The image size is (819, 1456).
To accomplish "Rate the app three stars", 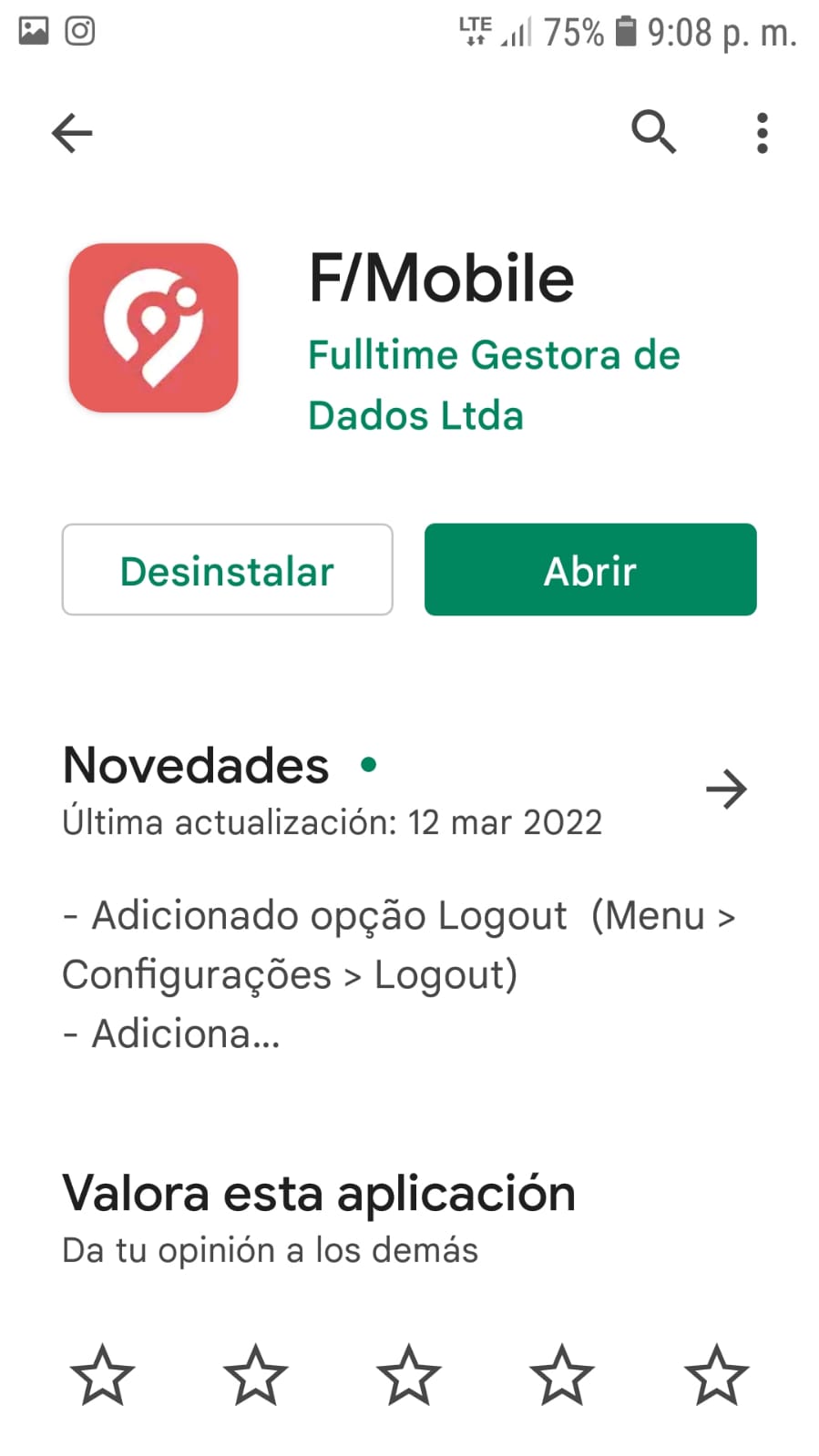I will (x=409, y=1375).
